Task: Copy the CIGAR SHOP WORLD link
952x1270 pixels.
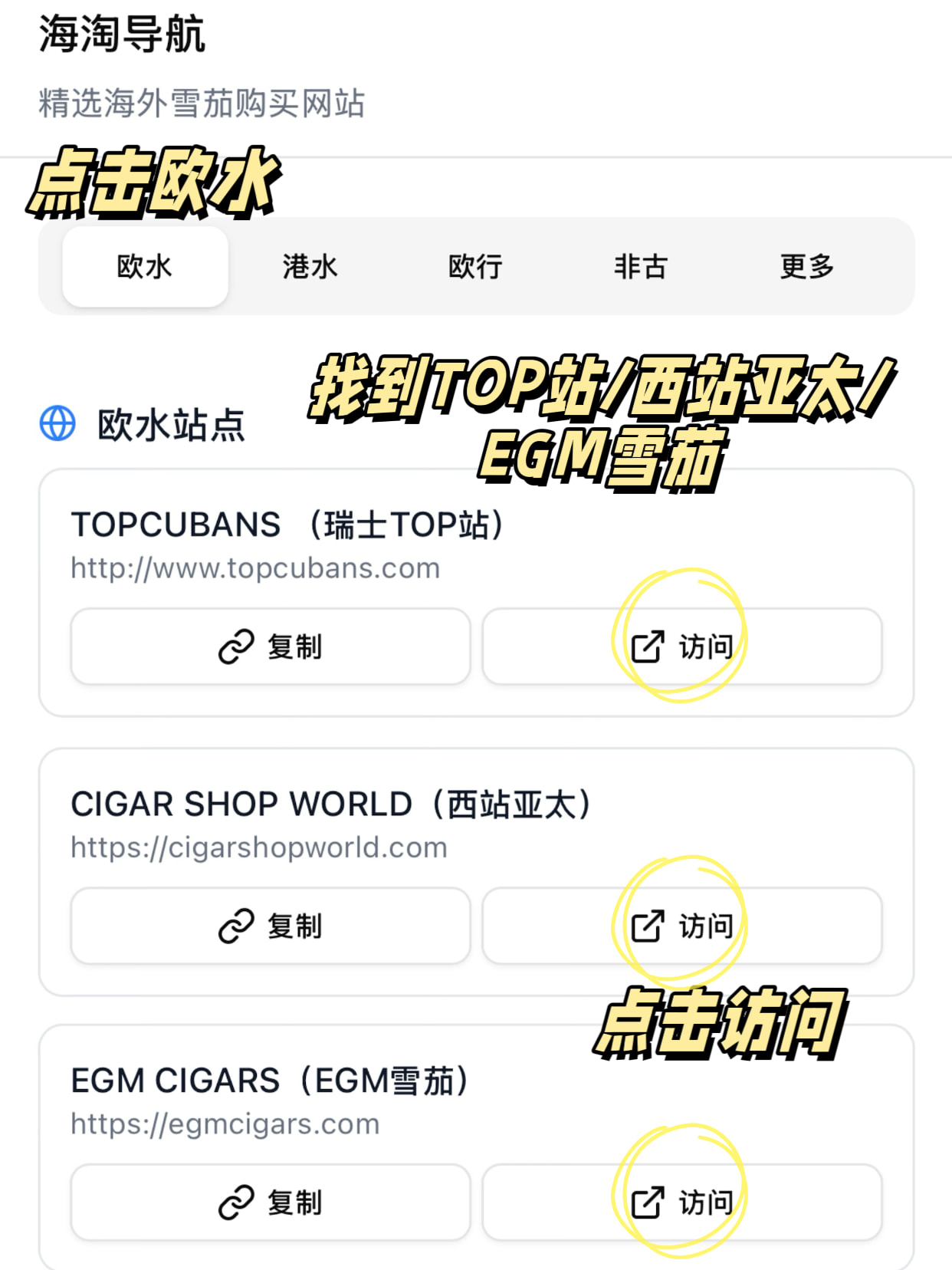Action: click(x=270, y=926)
